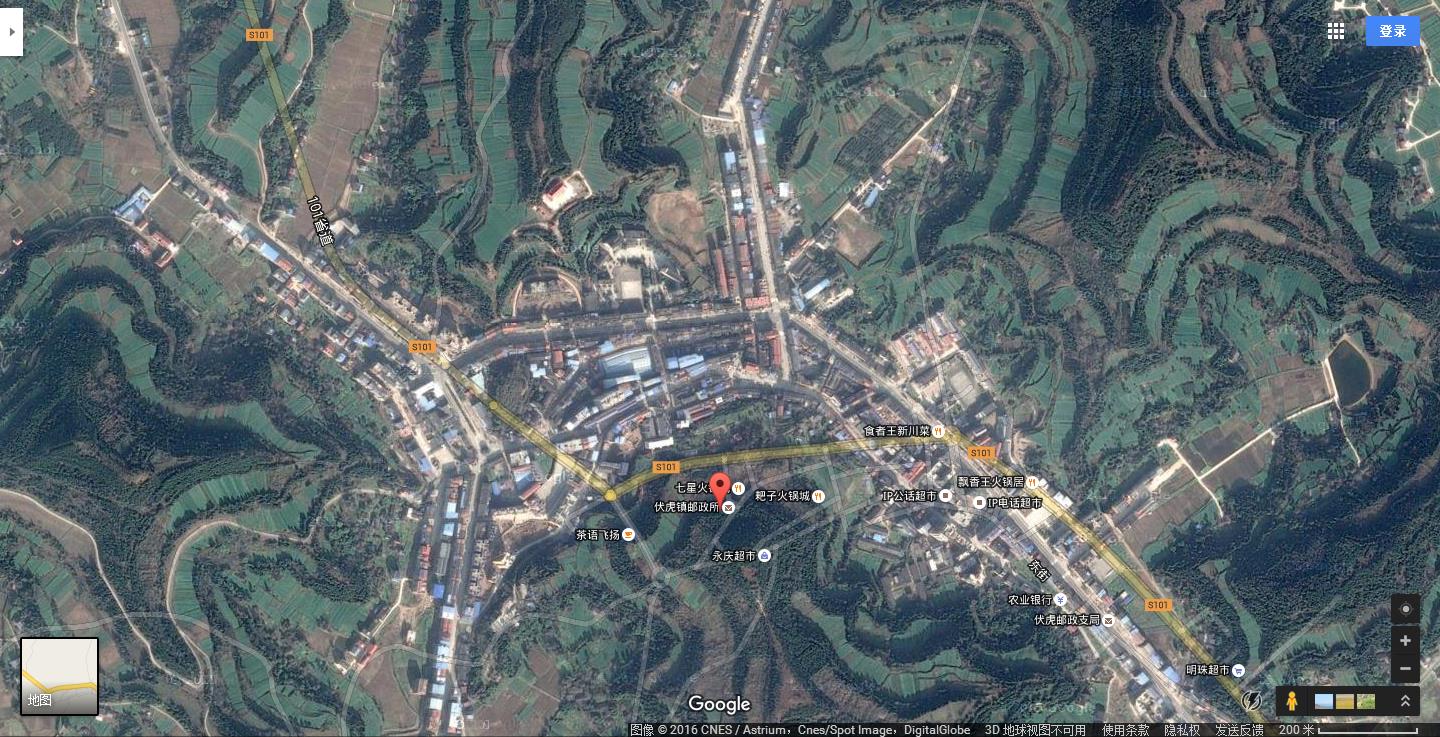Toggle lite mode lightning icon
The height and width of the screenshot is (737, 1440).
coord(1251,701)
